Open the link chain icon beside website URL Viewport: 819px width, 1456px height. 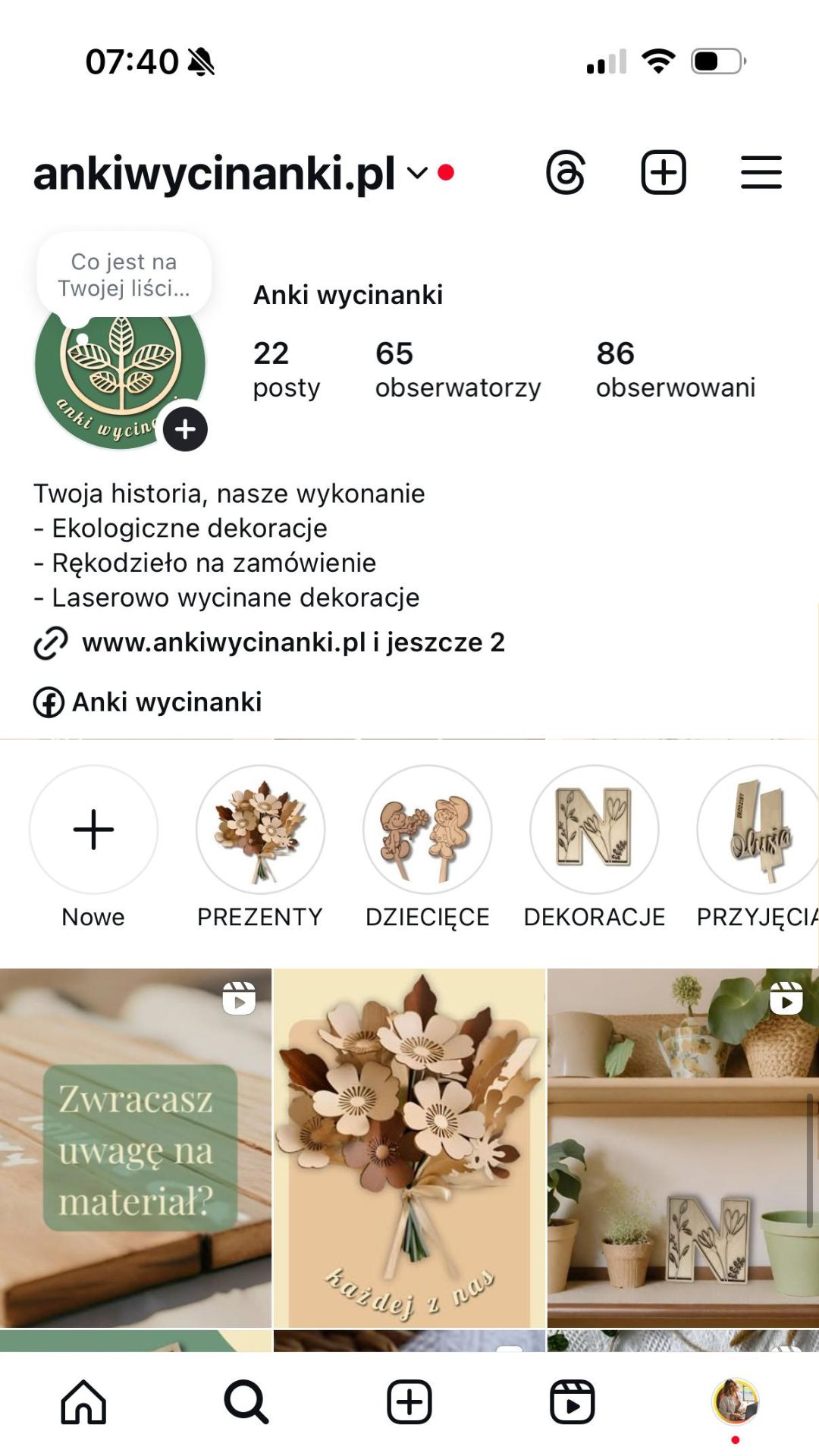tap(49, 644)
